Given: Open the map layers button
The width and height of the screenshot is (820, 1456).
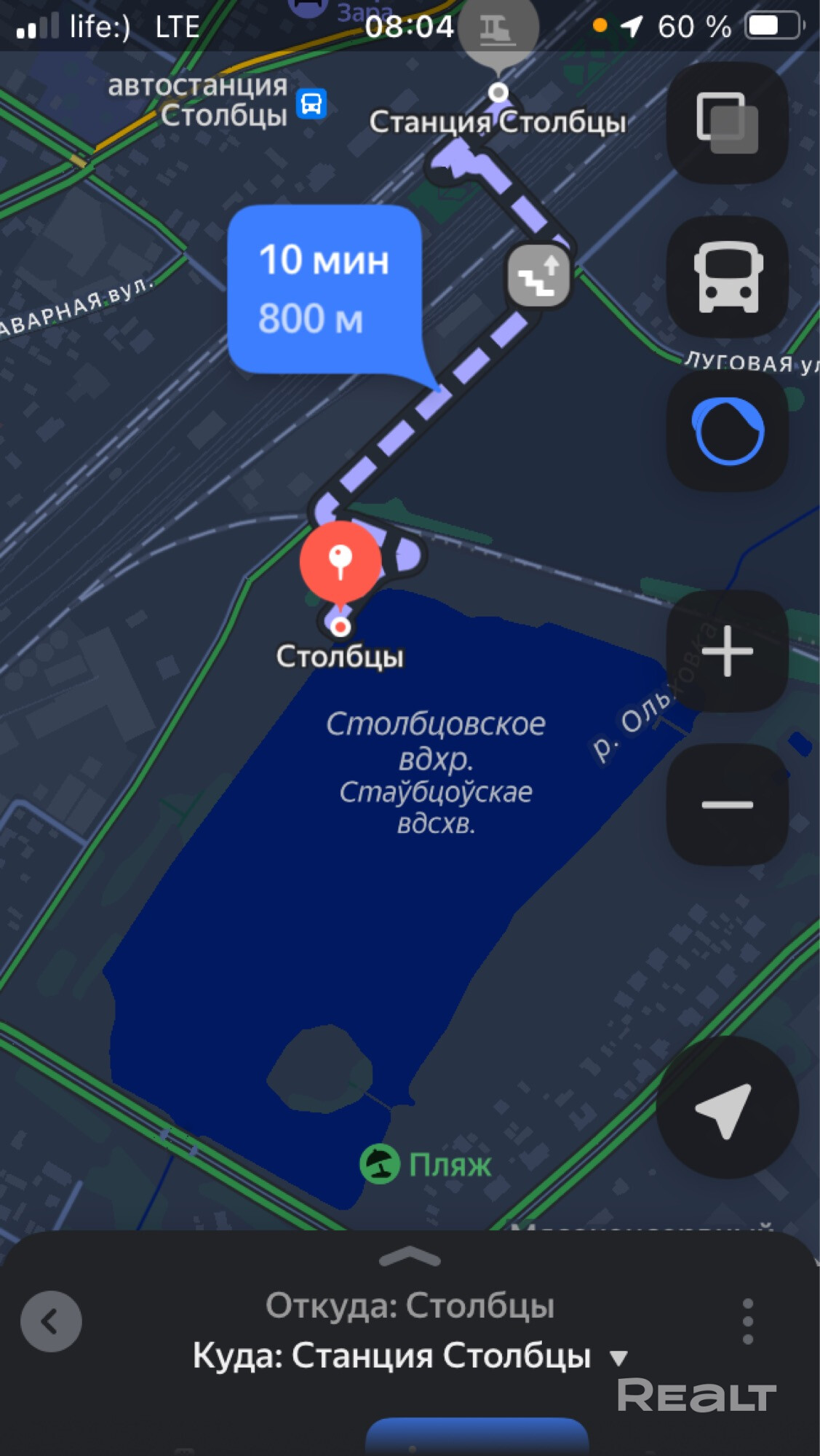Looking at the screenshot, I should 727,122.
